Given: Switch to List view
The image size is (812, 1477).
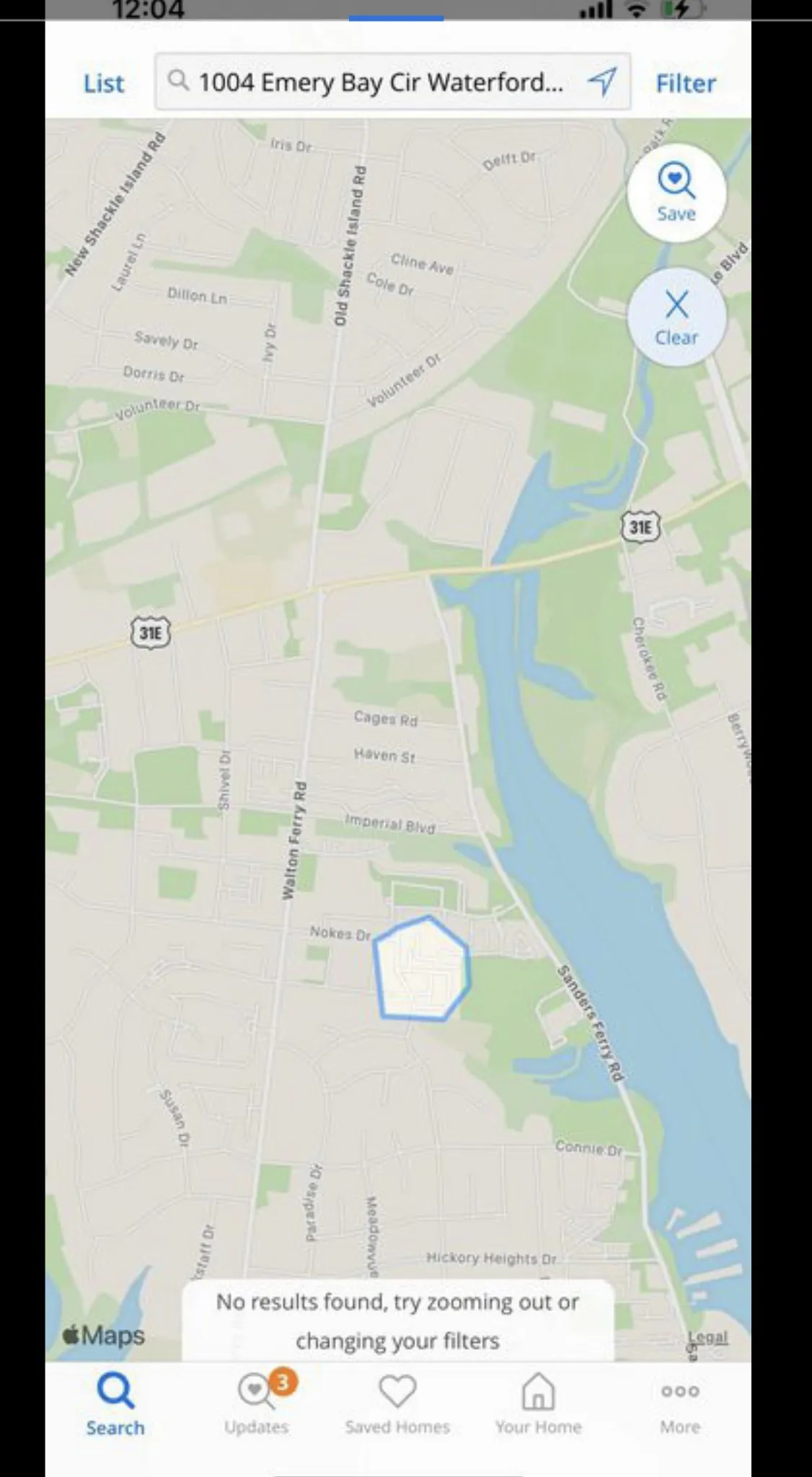Looking at the screenshot, I should coord(104,84).
